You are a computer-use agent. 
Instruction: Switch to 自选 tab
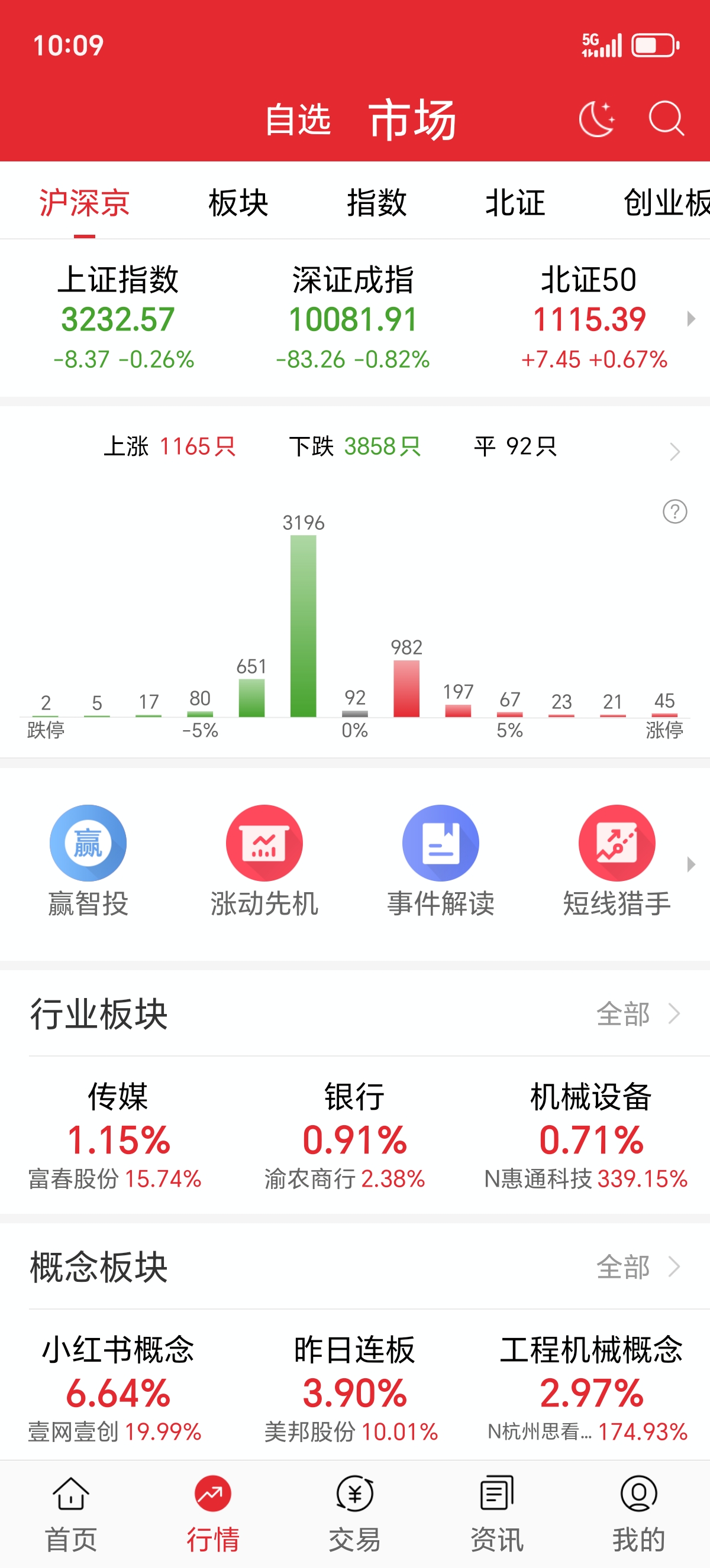(x=298, y=119)
